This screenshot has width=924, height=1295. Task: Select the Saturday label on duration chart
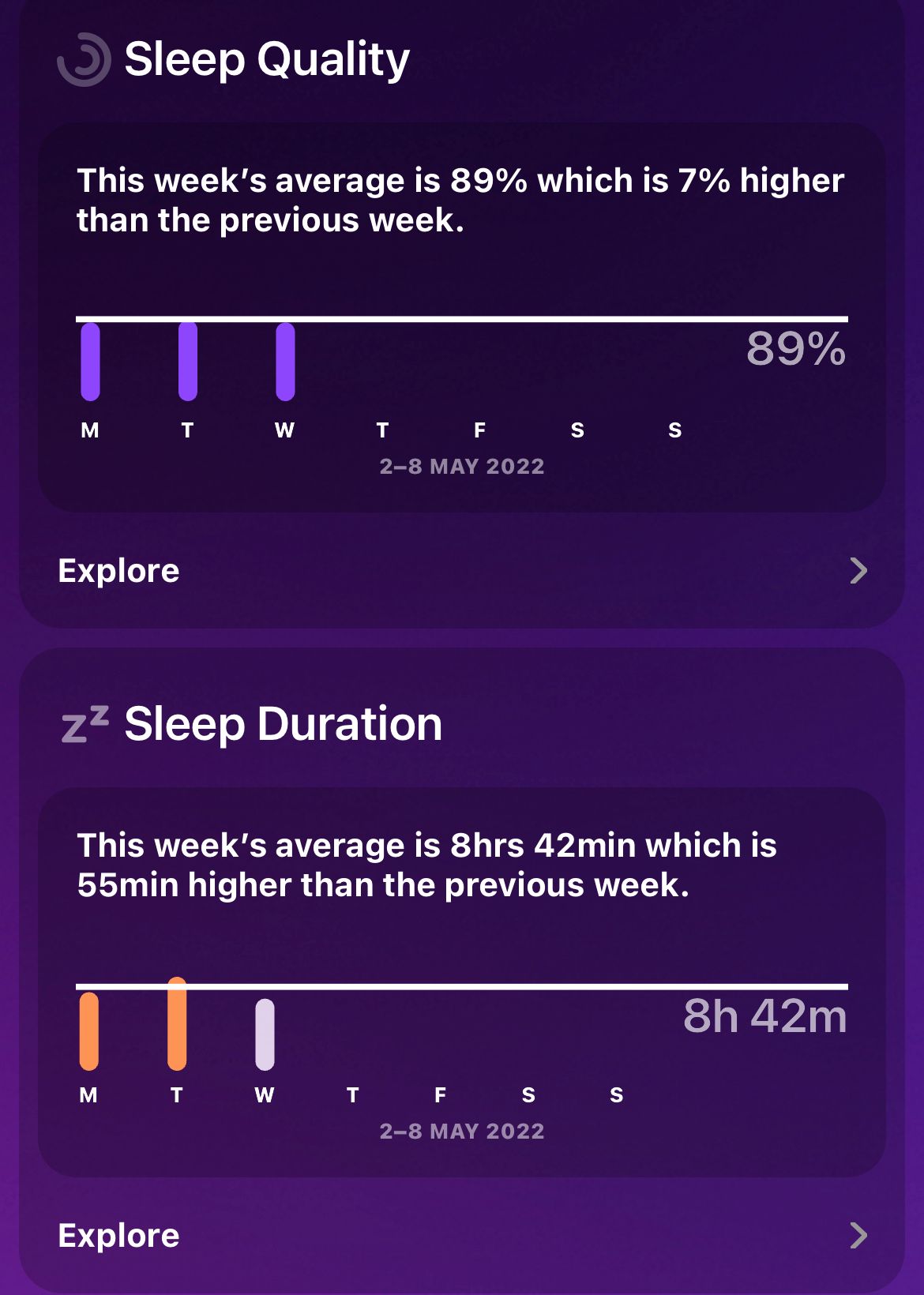click(x=528, y=1095)
